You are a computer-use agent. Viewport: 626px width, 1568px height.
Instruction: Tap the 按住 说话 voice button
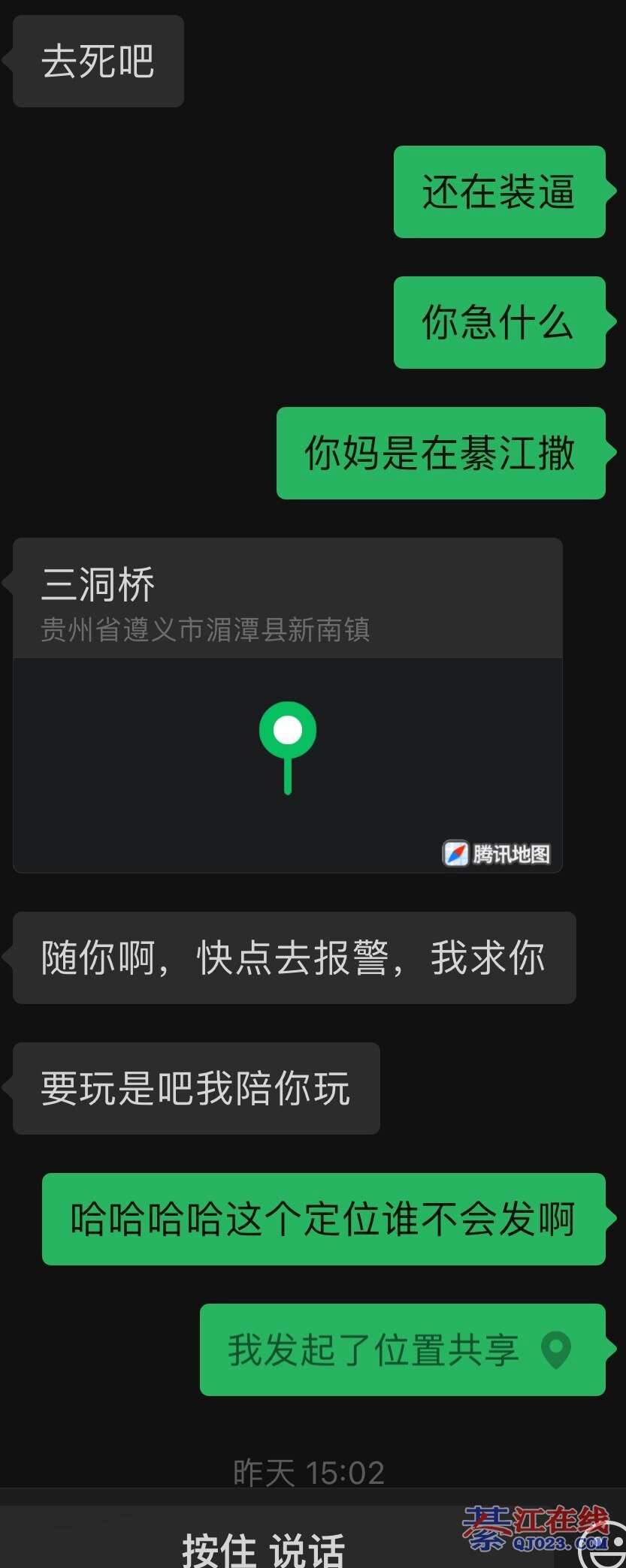pyautogui.click(x=263, y=1545)
